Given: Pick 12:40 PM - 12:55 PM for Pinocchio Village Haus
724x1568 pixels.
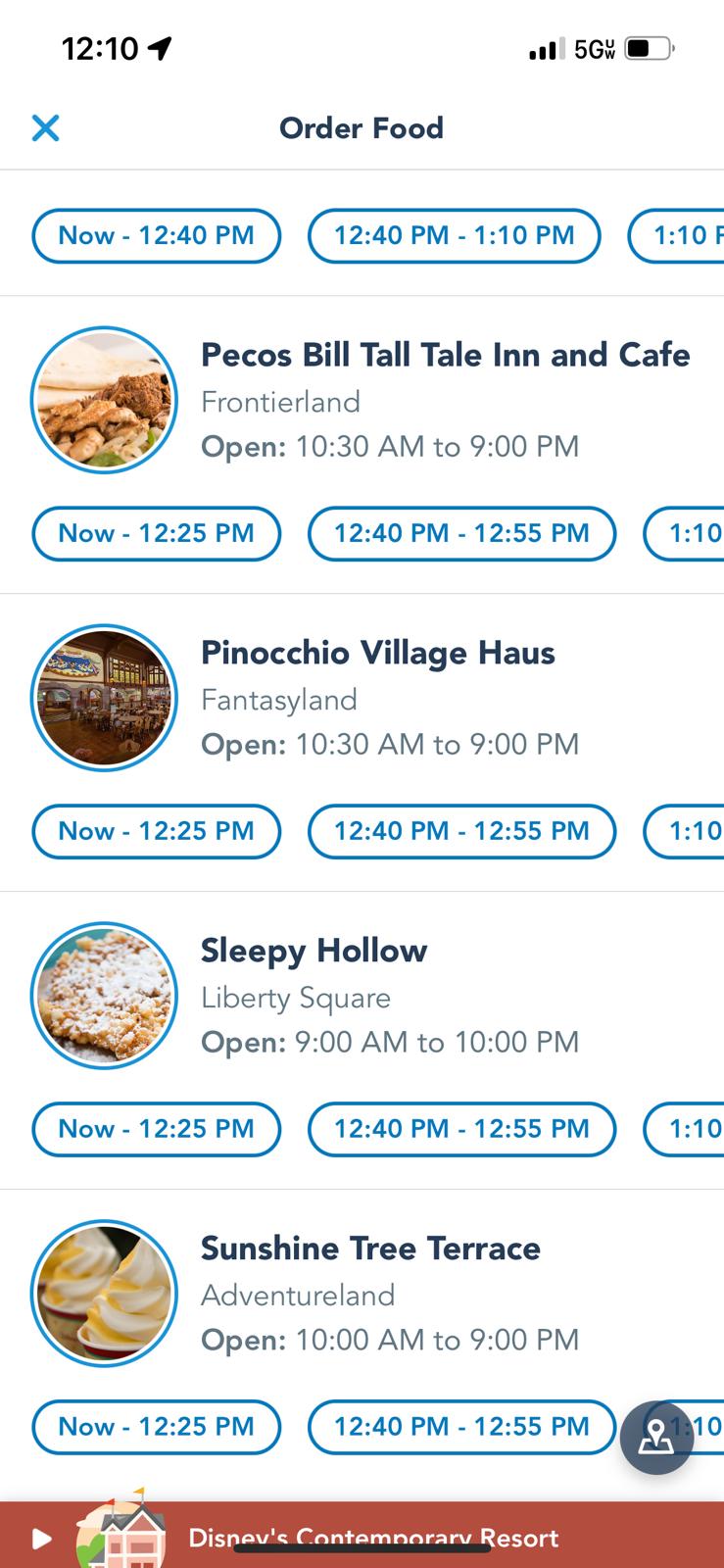Looking at the screenshot, I should click(x=461, y=831).
